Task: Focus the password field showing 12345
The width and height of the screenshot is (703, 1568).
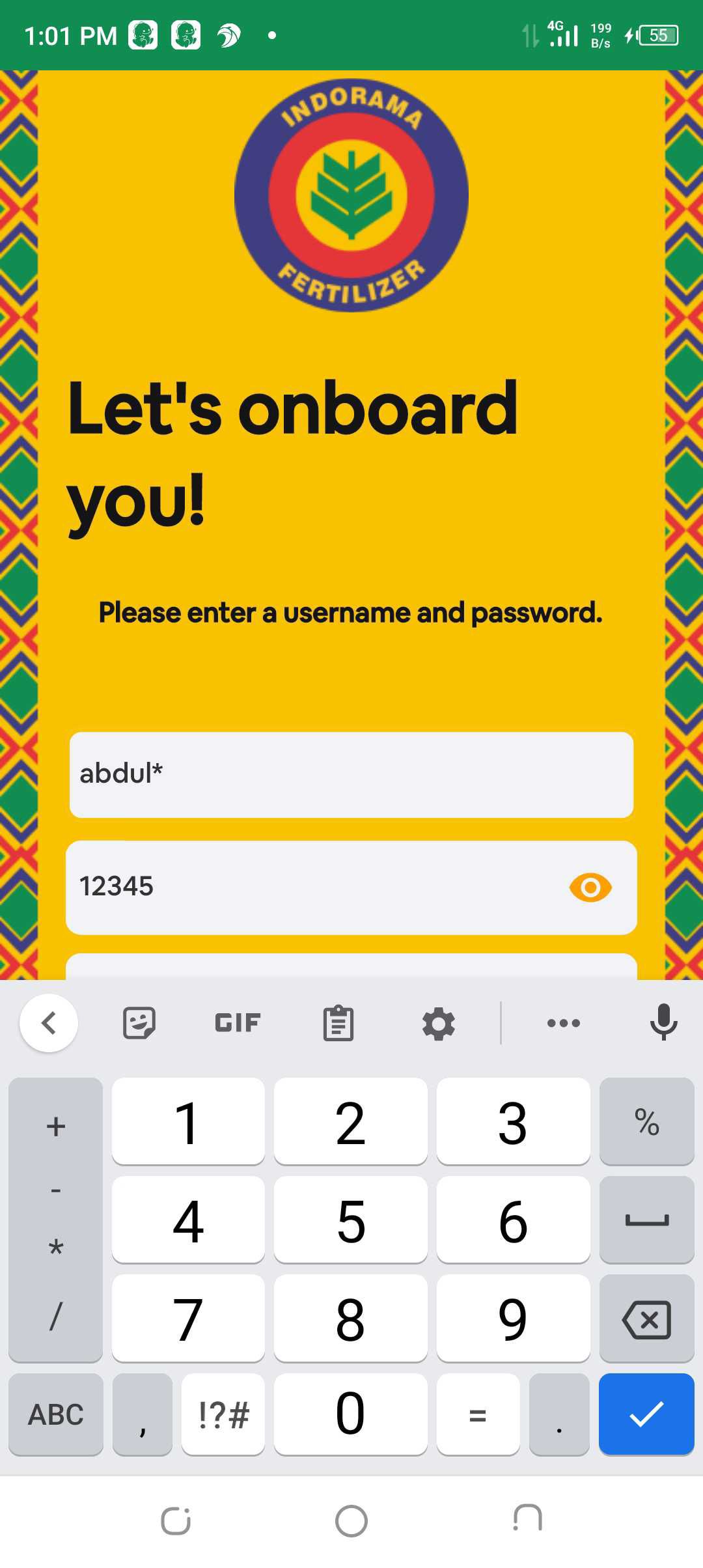Action: (x=312, y=887)
